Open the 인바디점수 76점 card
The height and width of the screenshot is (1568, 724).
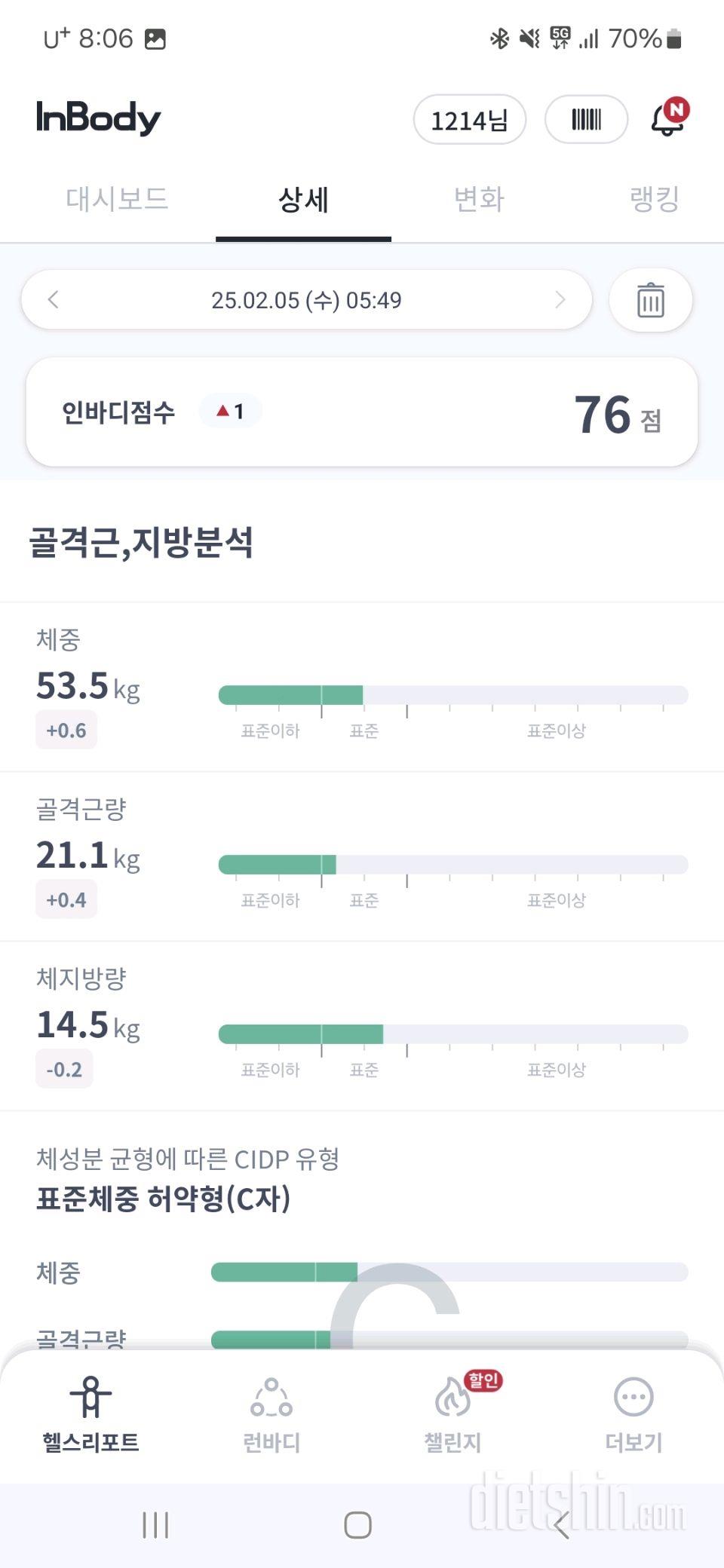pos(362,412)
